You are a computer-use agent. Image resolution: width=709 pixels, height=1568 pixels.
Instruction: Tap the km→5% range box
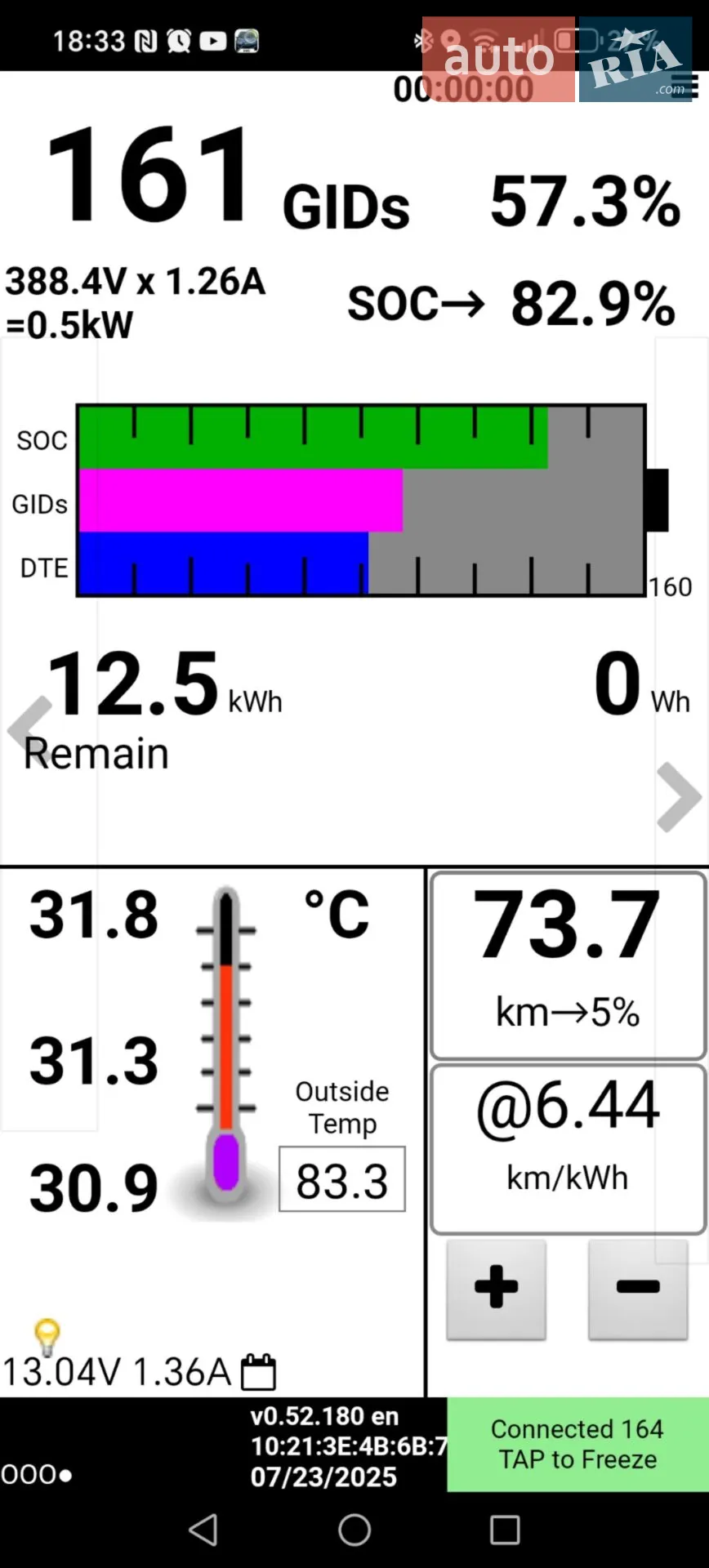click(x=569, y=965)
